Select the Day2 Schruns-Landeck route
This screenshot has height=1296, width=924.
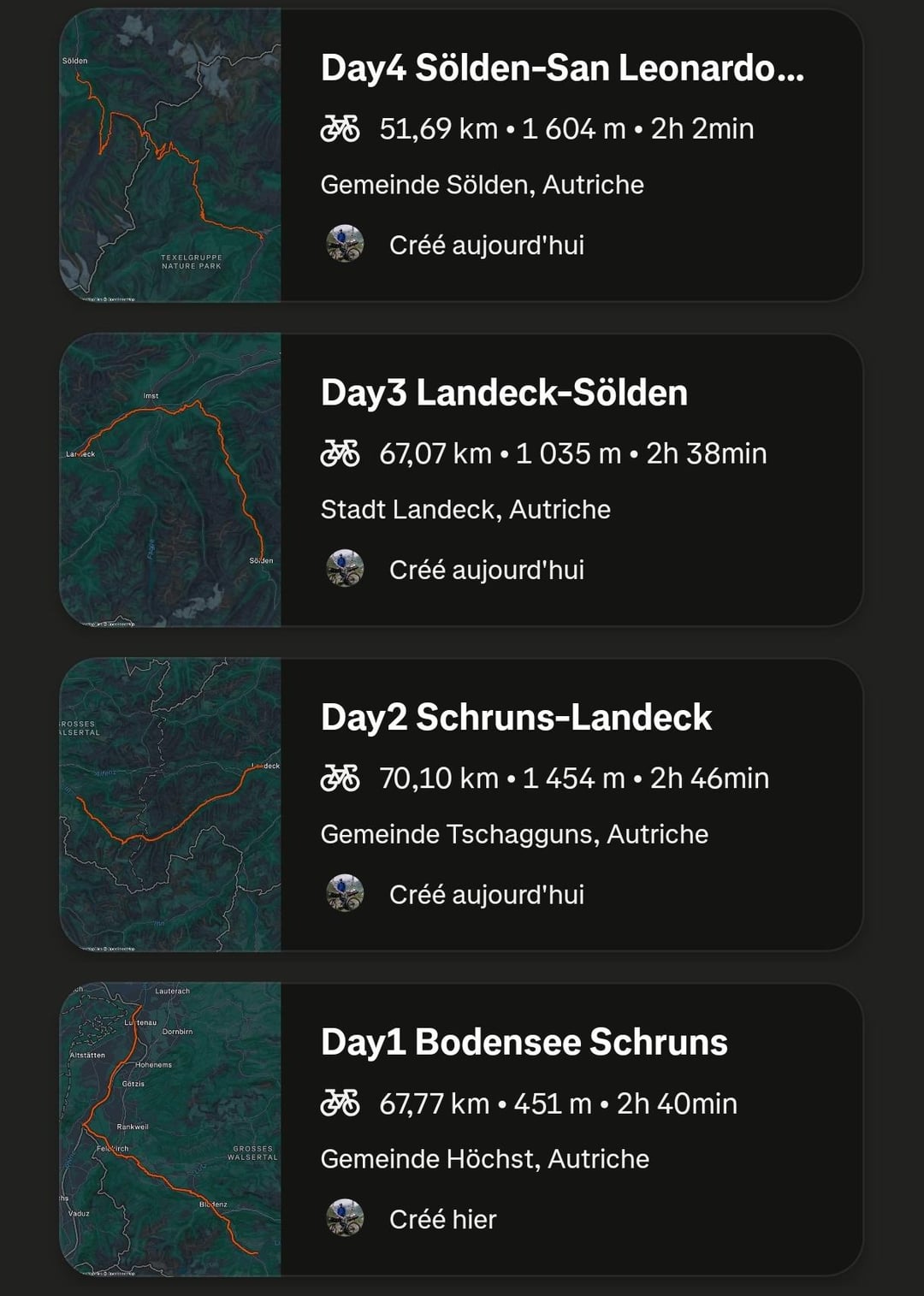pyautogui.click(x=516, y=719)
